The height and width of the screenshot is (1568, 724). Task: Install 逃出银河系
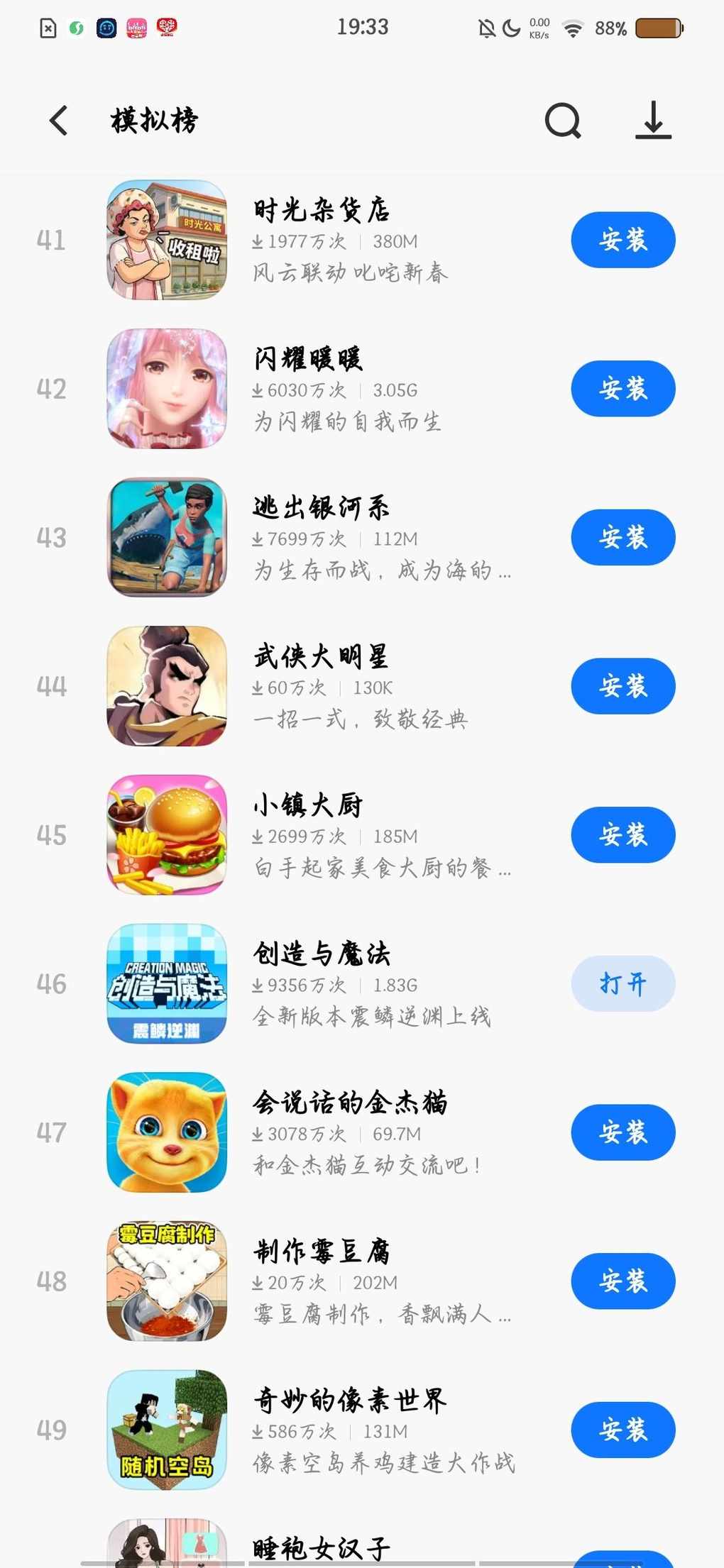click(x=622, y=537)
